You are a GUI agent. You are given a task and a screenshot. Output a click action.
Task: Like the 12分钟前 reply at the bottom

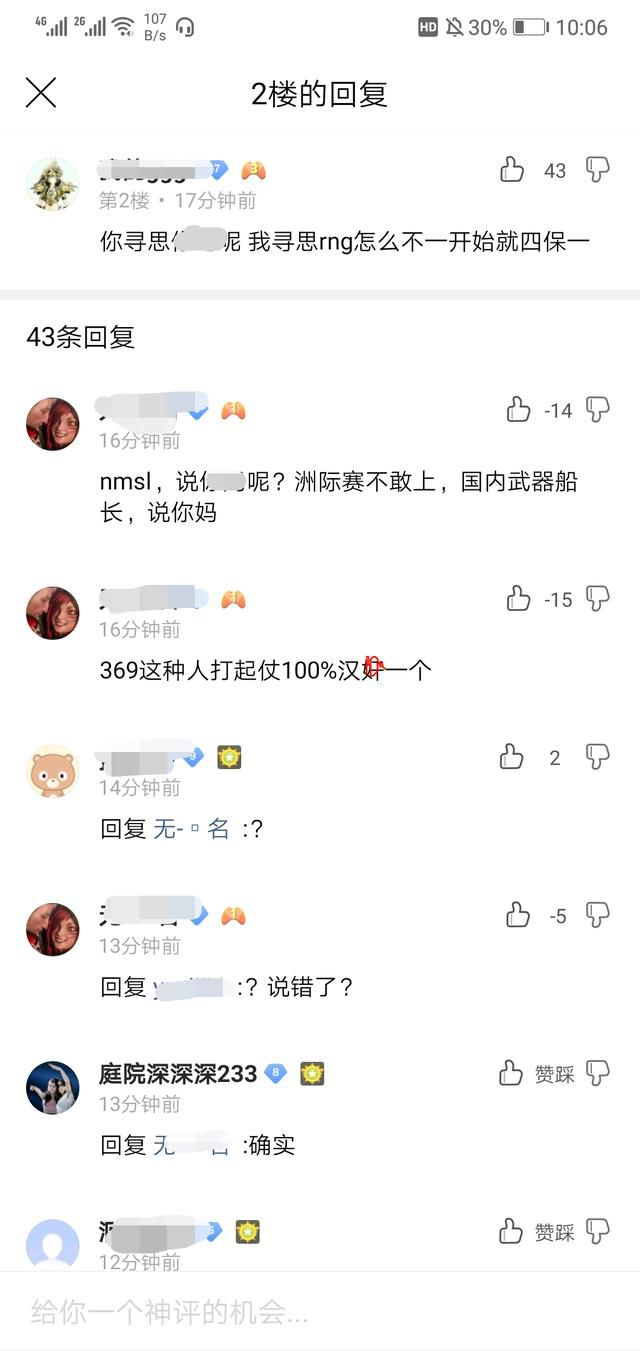[x=511, y=1232]
